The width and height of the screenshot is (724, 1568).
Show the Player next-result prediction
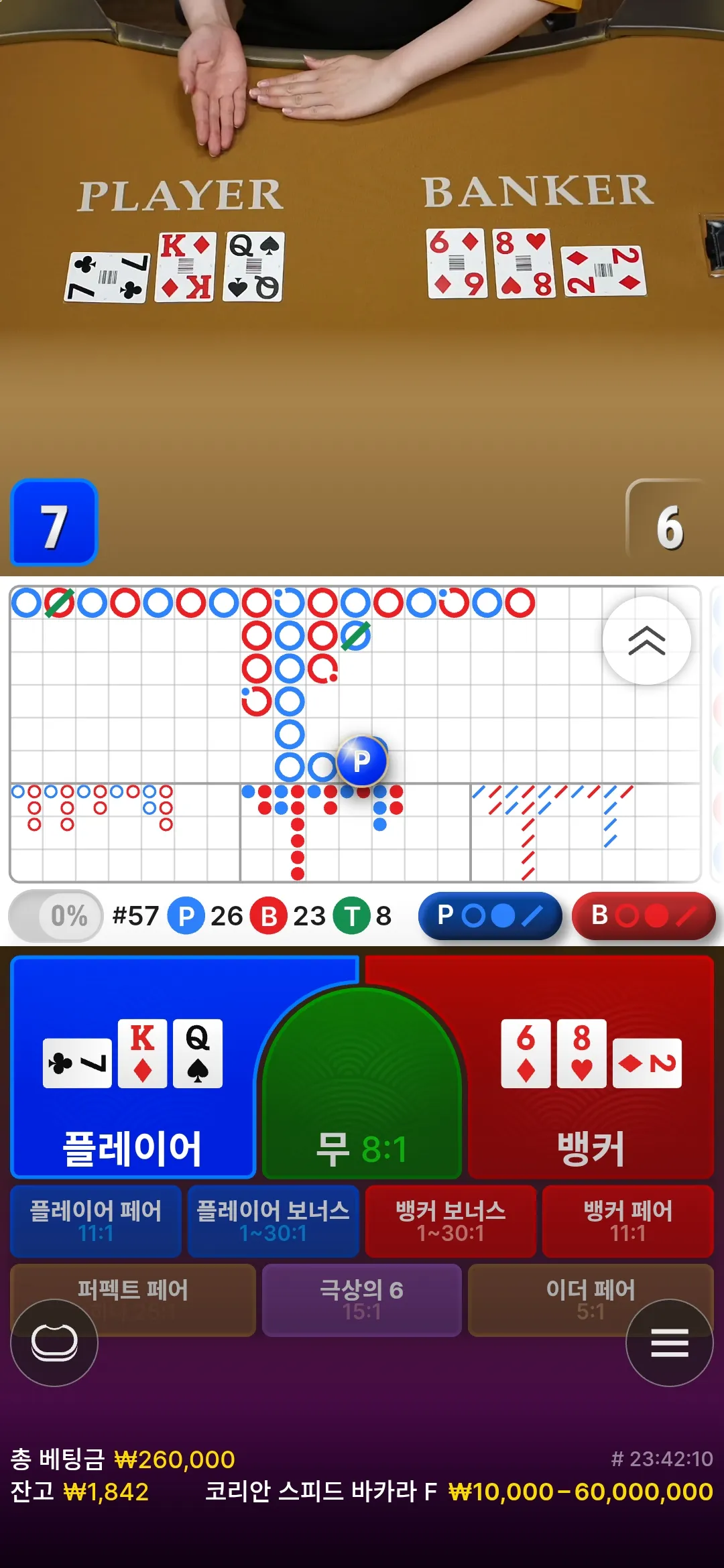coord(490,915)
